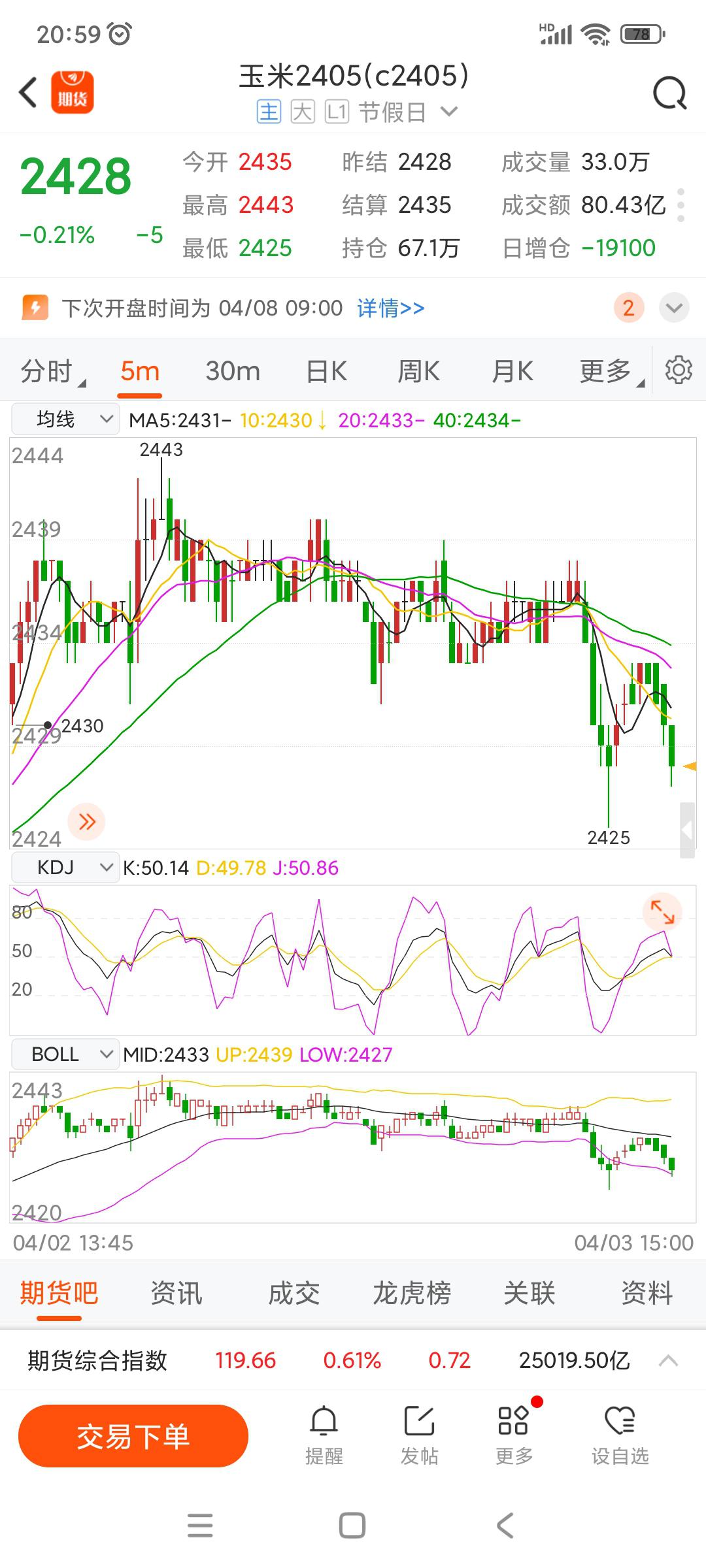This screenshot has height=1568, width=706.
Task: Tap the 交易下单 button
Action: pos(133,1436)
